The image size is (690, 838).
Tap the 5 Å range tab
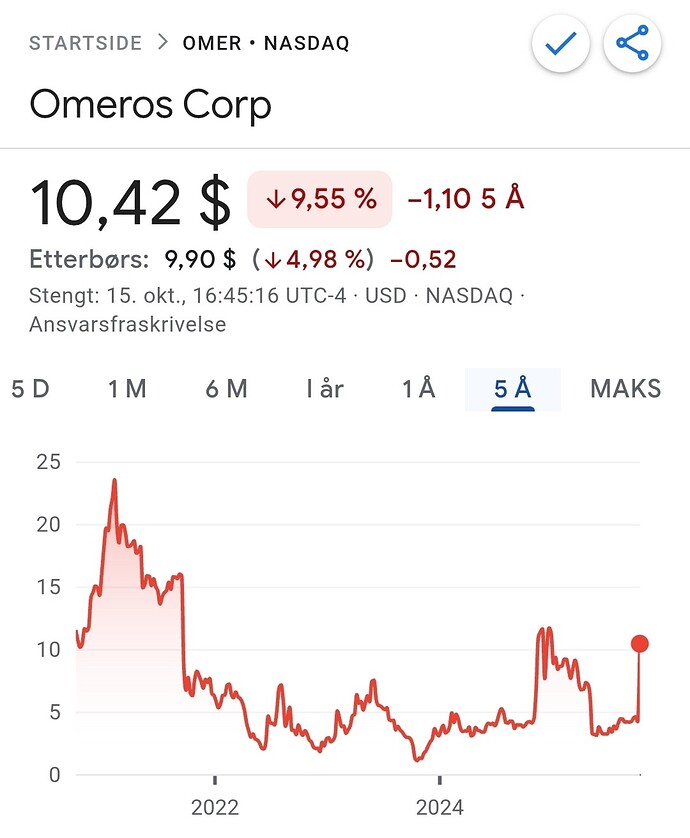(513, 389)
